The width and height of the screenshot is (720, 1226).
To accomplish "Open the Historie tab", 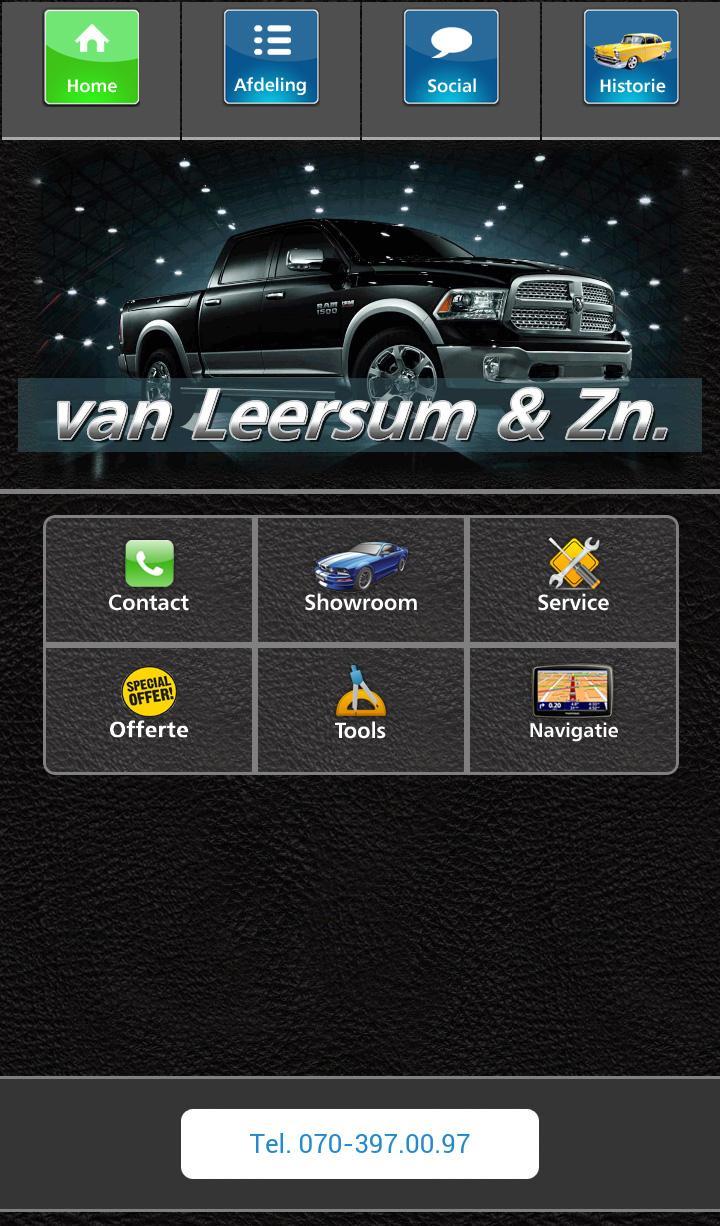I will coord(631,58).
